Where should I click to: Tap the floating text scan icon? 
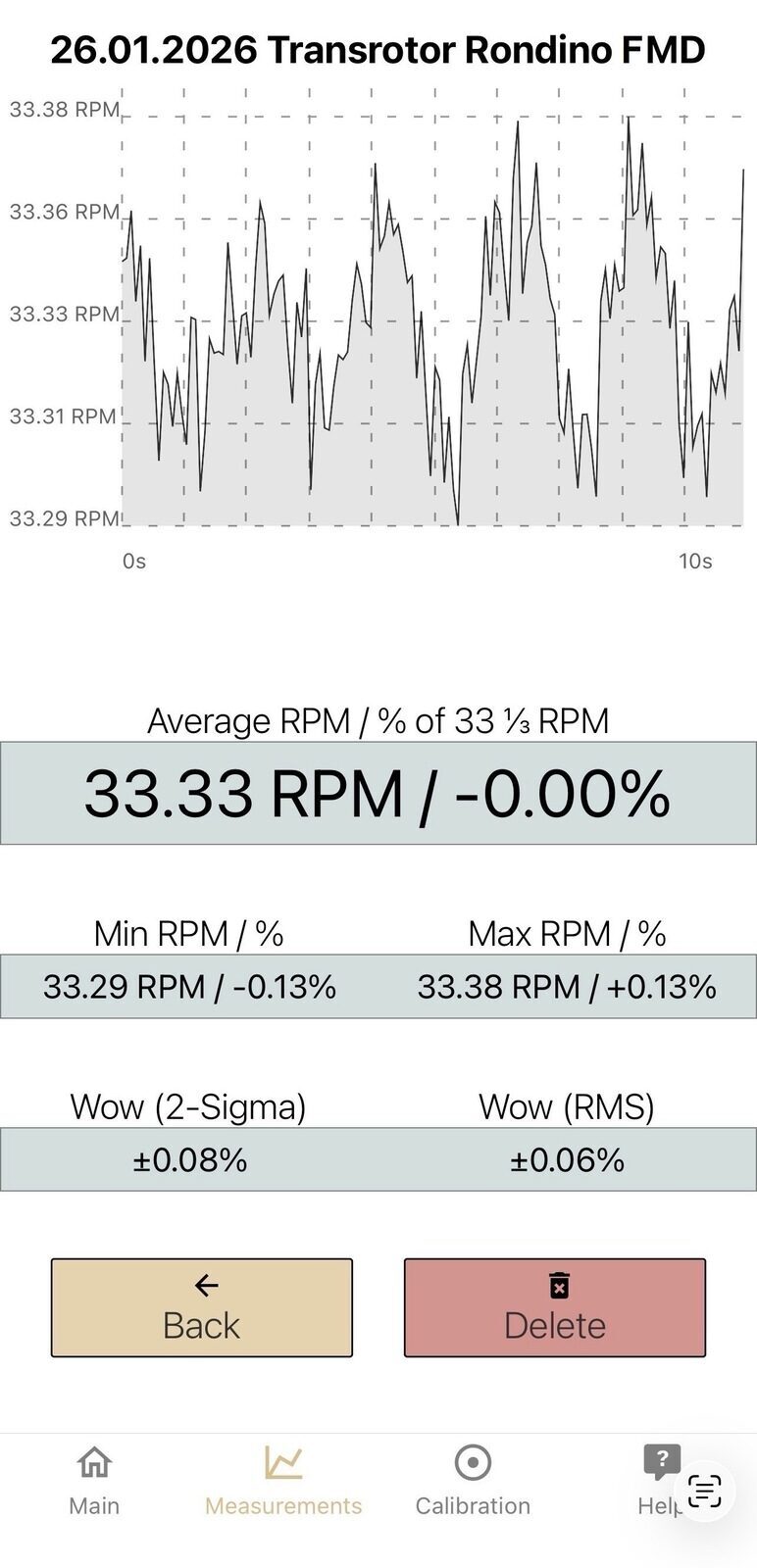(704, 1491)
